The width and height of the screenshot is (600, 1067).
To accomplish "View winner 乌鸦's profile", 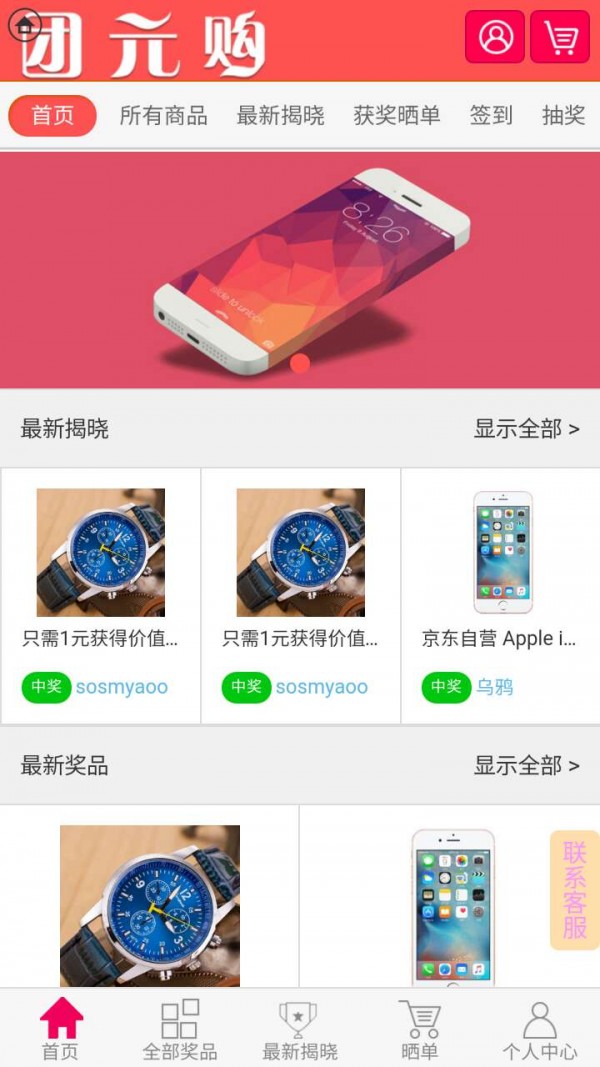I will tap(494, 687).
